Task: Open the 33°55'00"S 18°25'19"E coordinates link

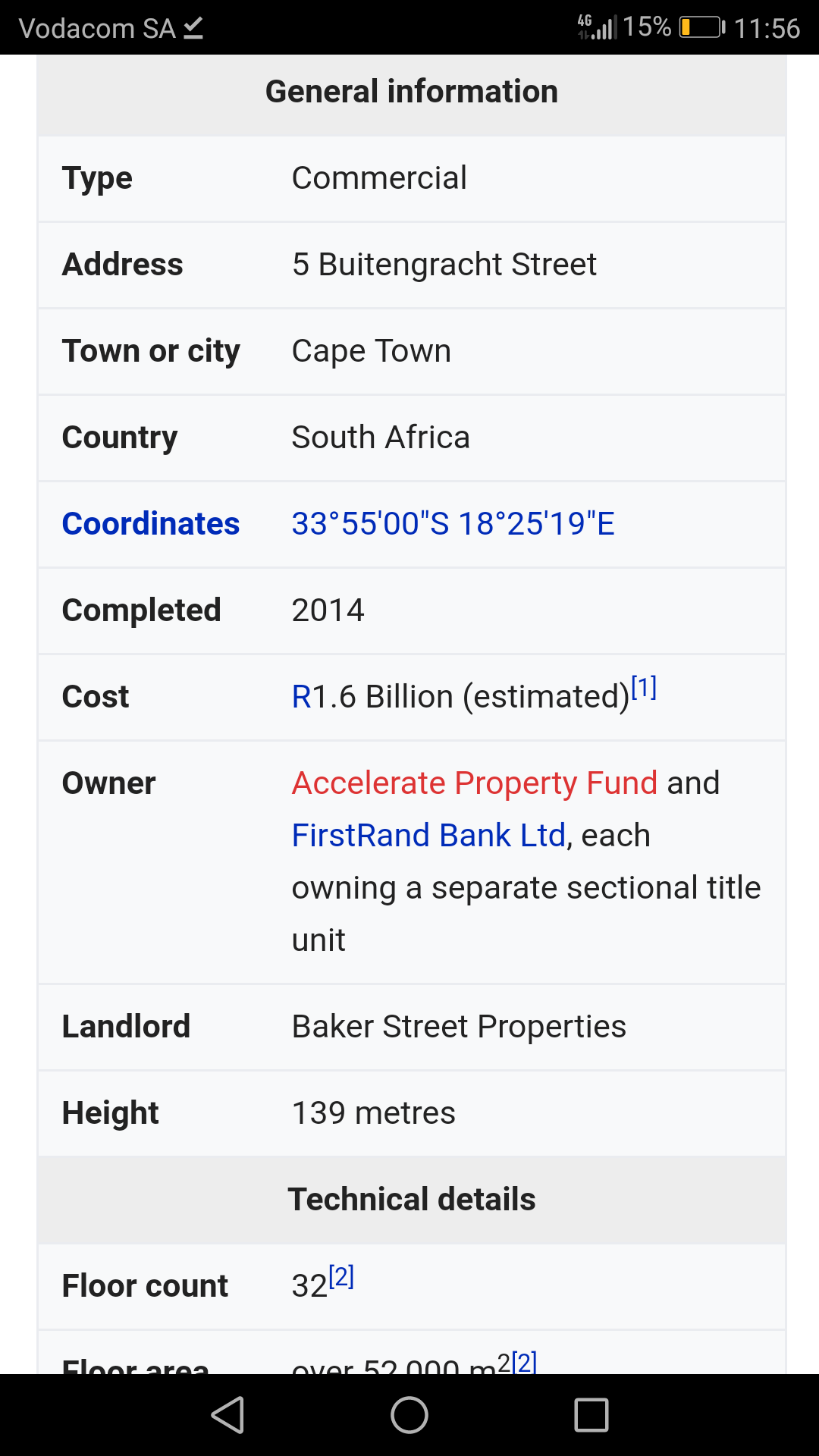Action: click(453, 524)
